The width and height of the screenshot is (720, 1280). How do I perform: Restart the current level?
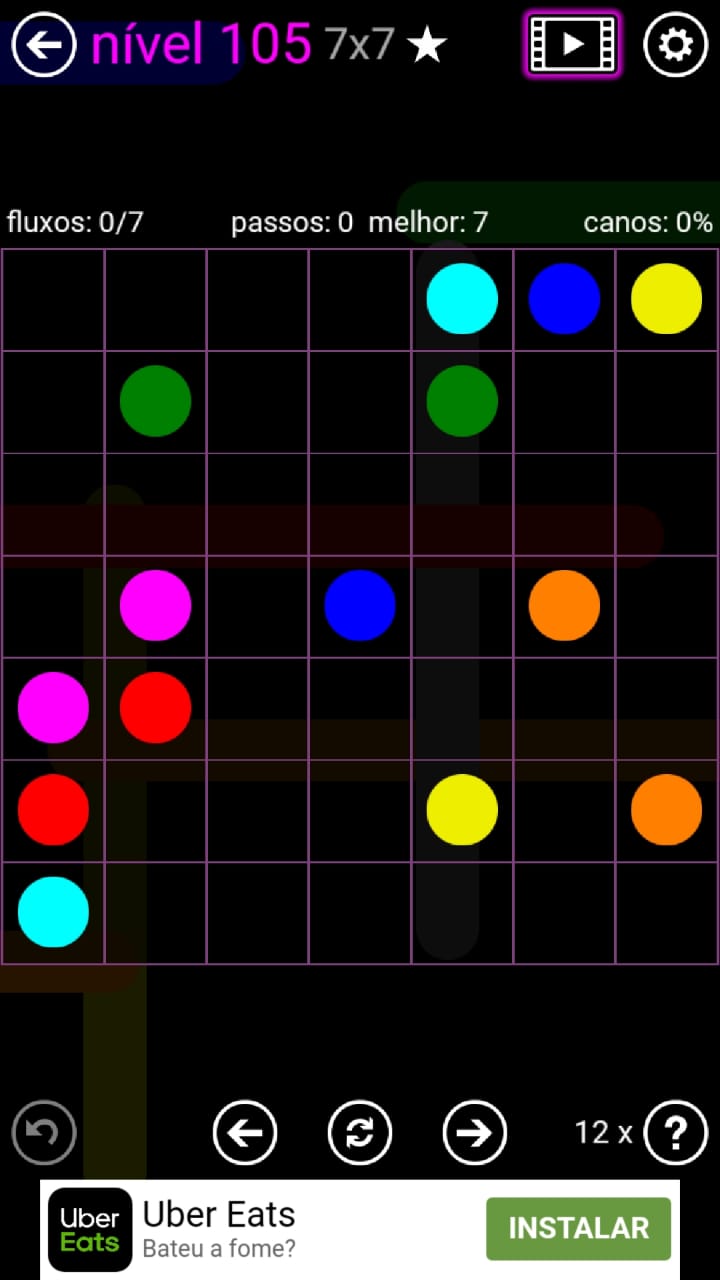coord(360,1133)
